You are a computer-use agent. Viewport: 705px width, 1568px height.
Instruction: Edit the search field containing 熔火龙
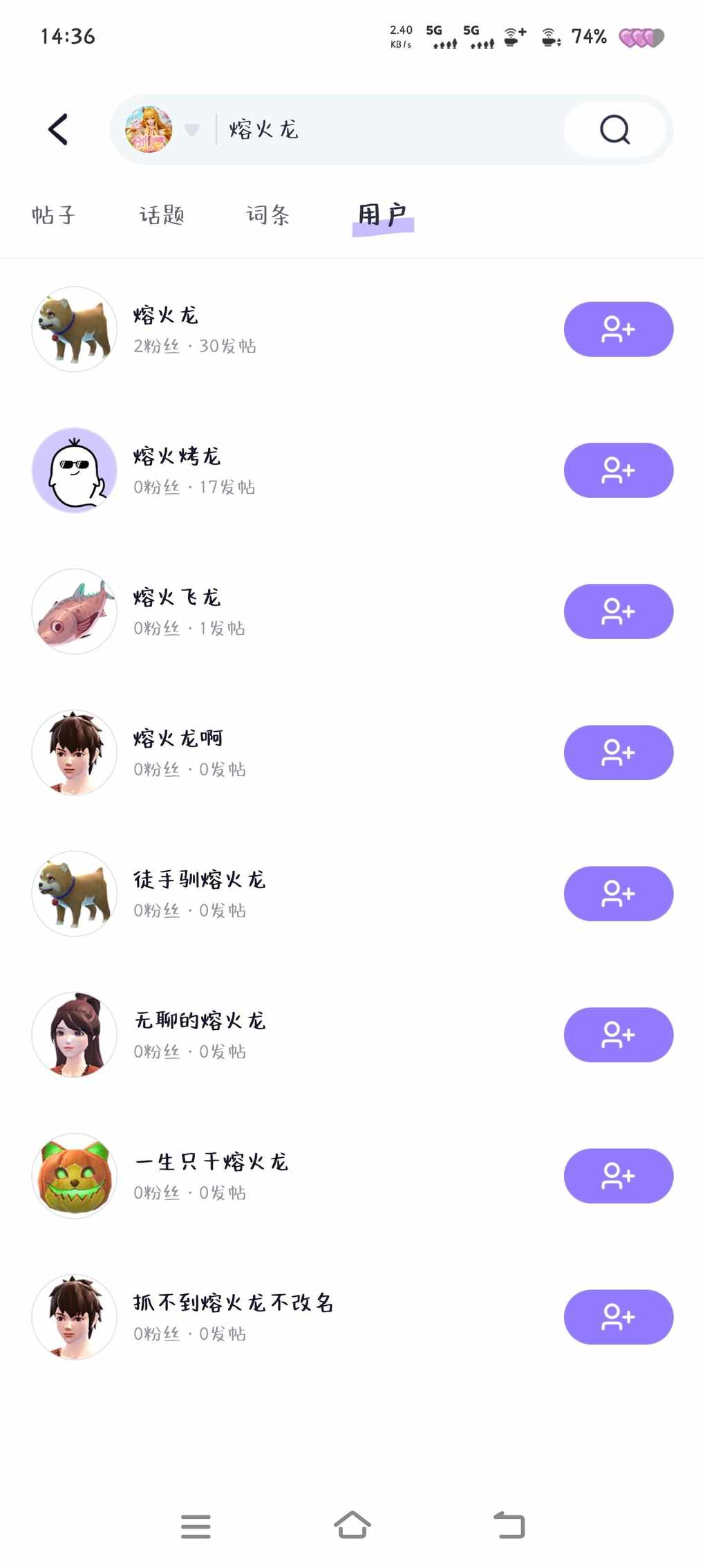pos(387,129)
